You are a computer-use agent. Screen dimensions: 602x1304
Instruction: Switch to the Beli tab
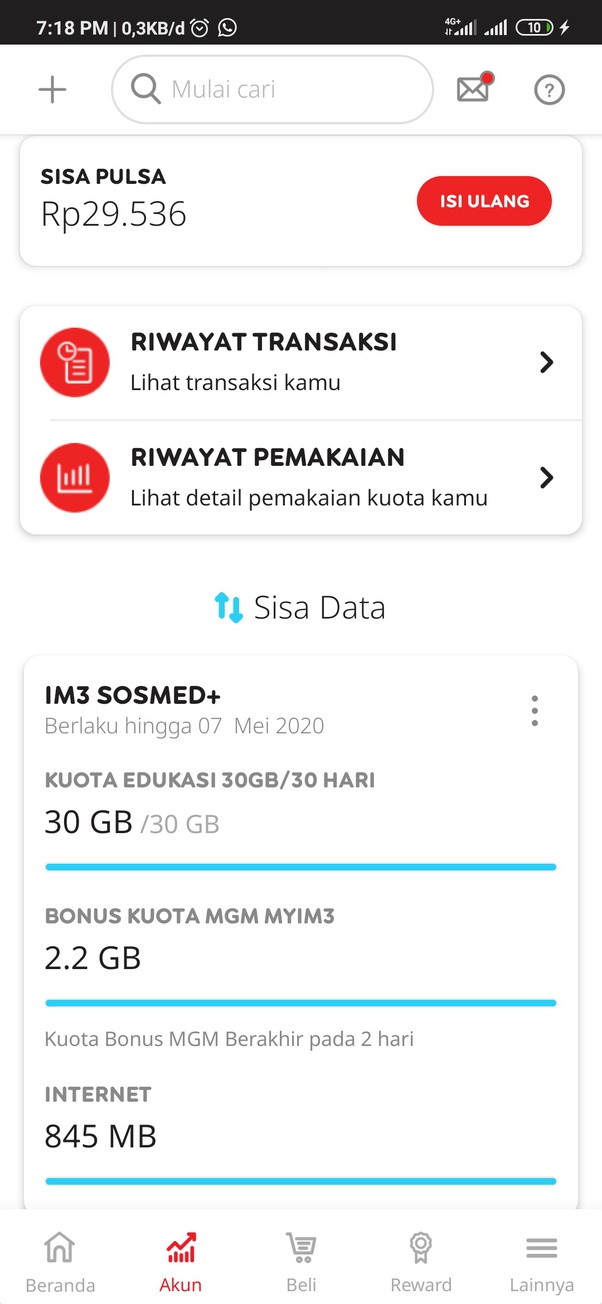pos(301,1262)
